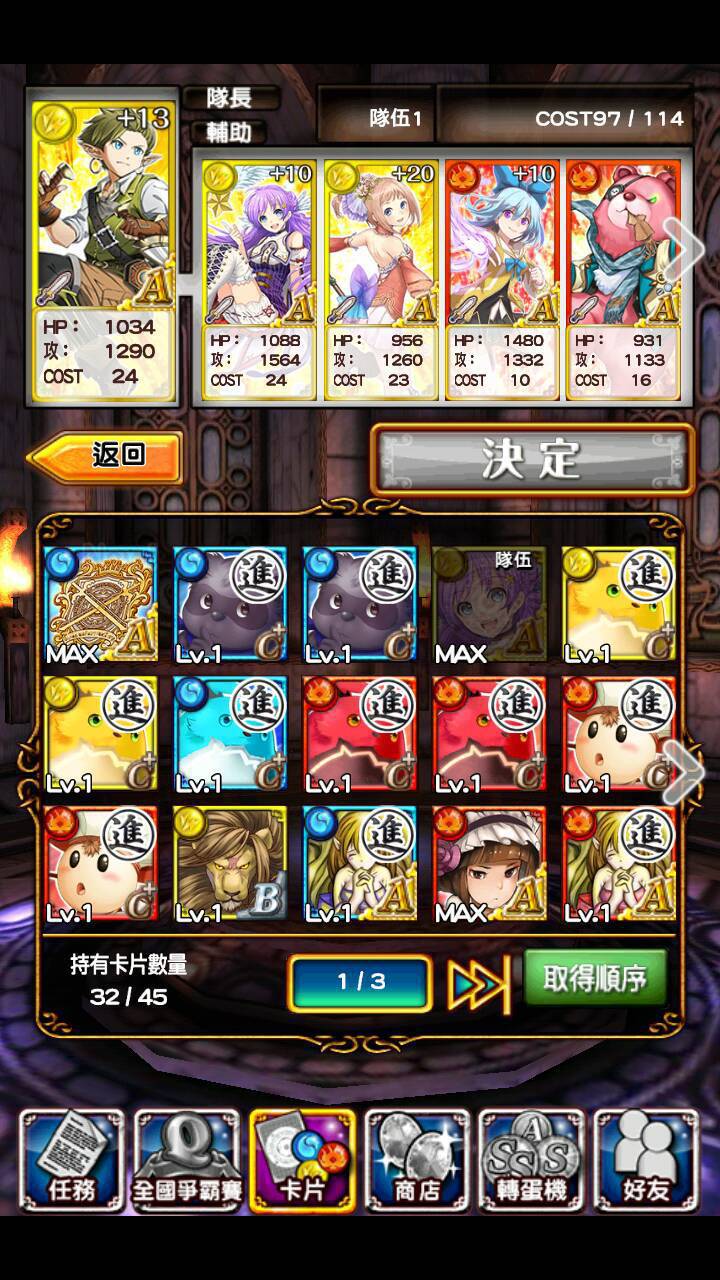This screenshot has height=1280, width=720.
Task: Pick the lion B-rank card
Action: pos(230,865)
